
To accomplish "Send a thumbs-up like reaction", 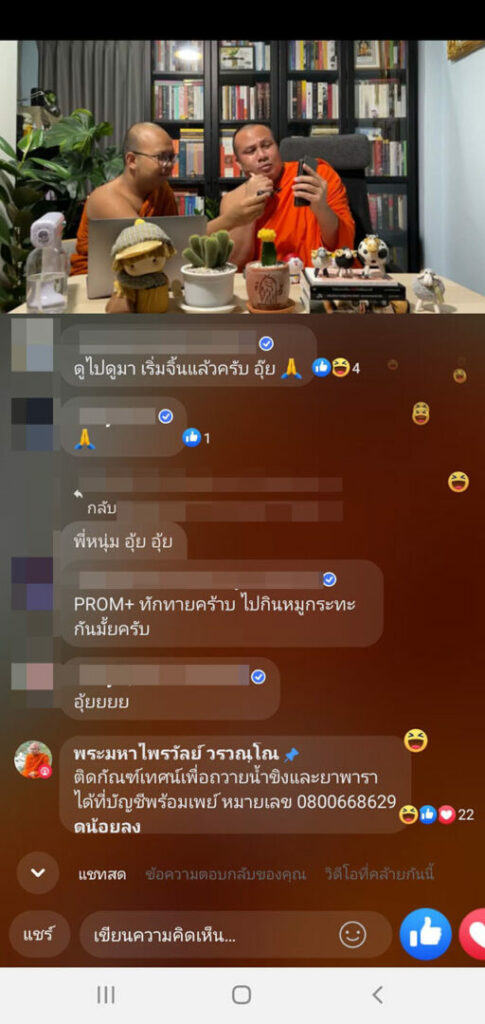I will click(x=426, y=935).
